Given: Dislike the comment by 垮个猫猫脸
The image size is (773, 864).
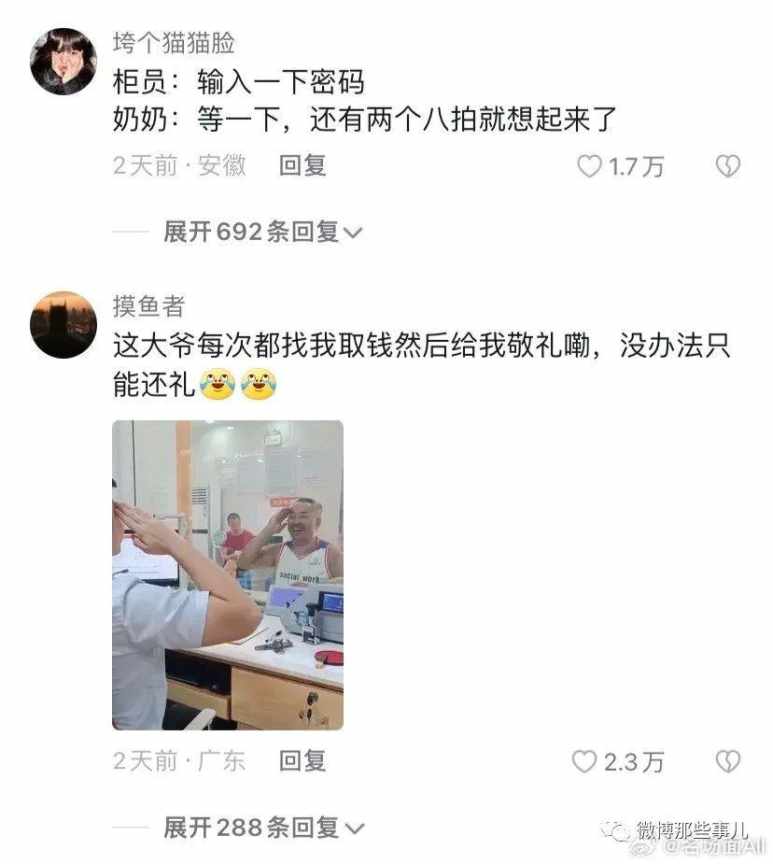Looking at the screenshot, I should [728, 167].
